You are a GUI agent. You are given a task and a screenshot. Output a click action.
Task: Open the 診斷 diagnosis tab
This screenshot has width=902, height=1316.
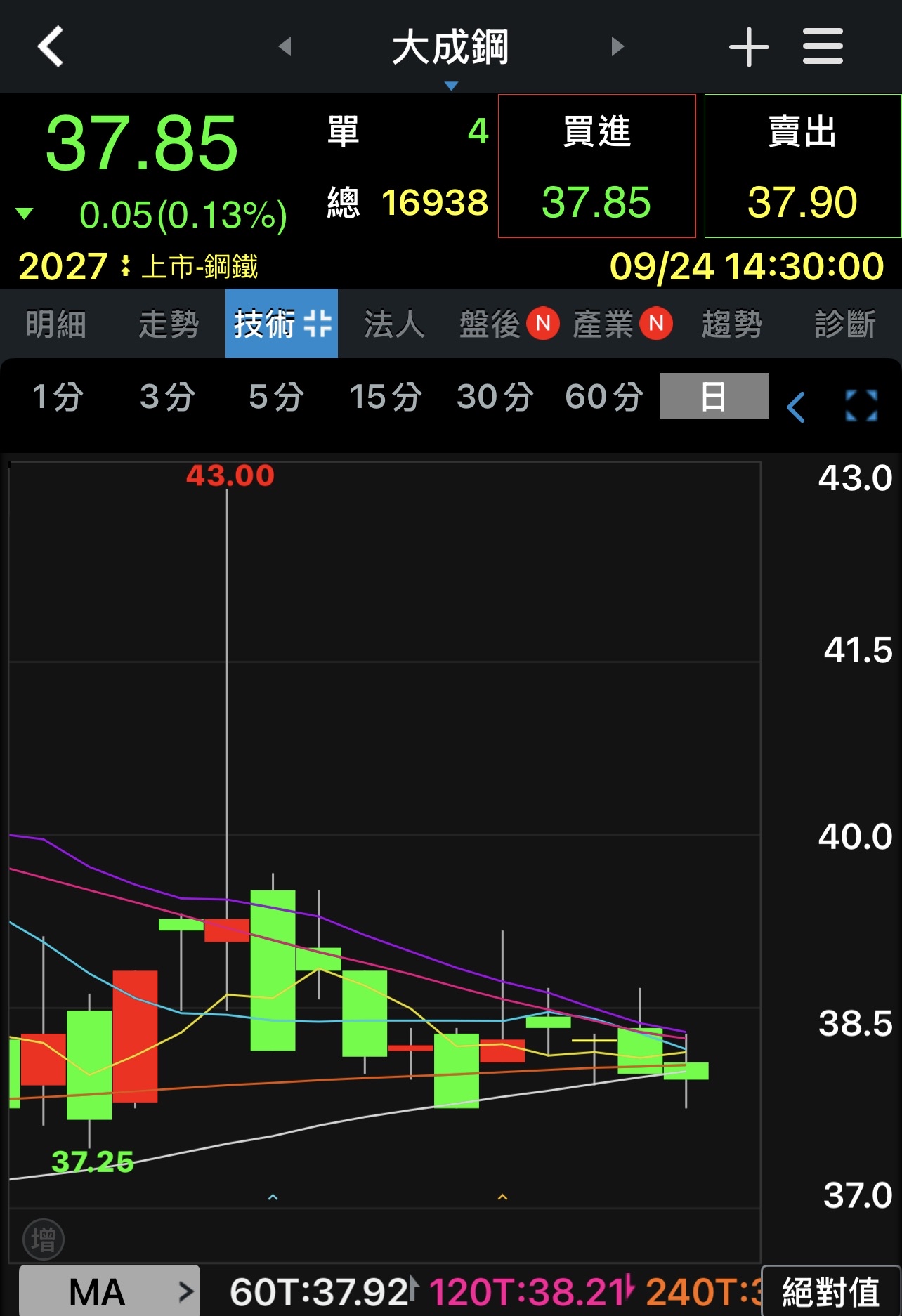[845, 324]
